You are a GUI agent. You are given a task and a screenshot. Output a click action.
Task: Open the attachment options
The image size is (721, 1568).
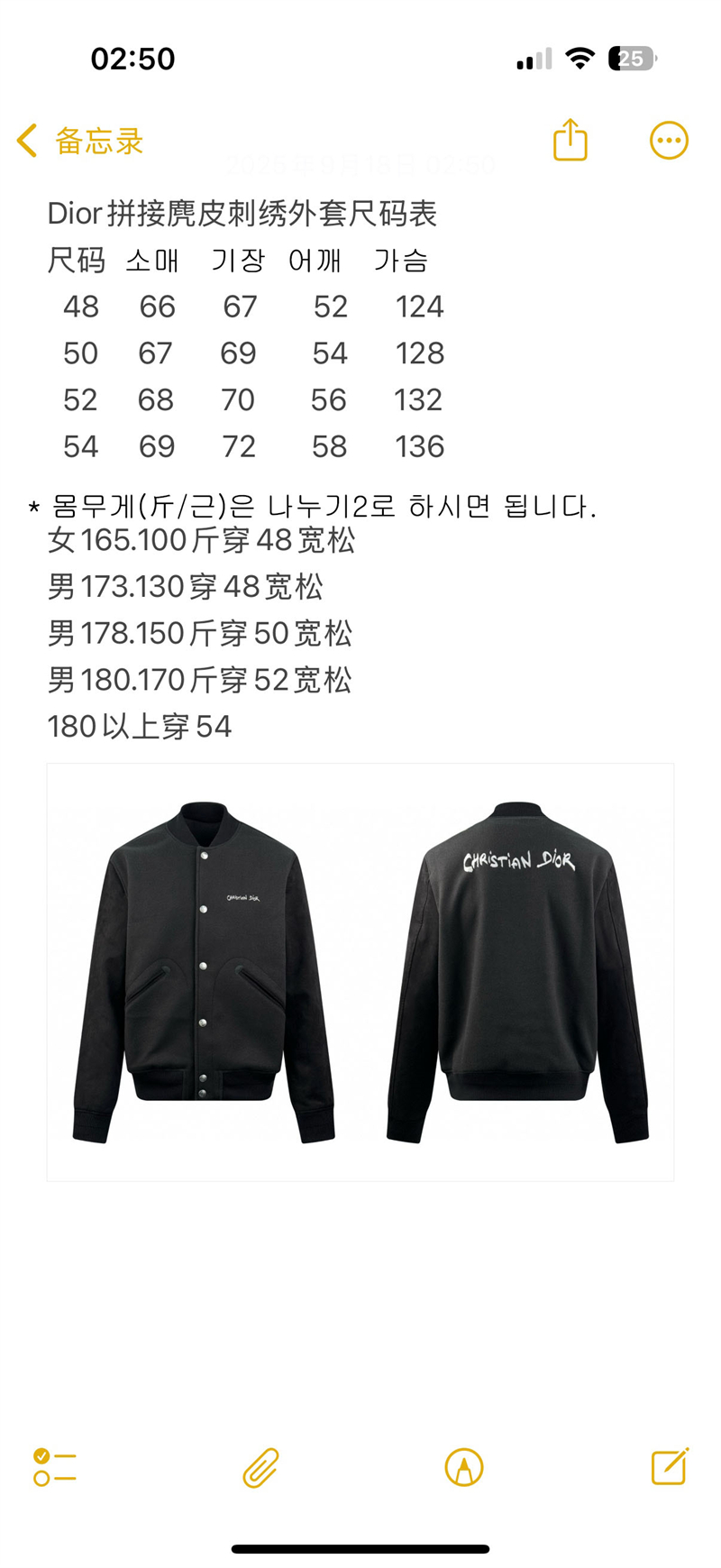260,1467
